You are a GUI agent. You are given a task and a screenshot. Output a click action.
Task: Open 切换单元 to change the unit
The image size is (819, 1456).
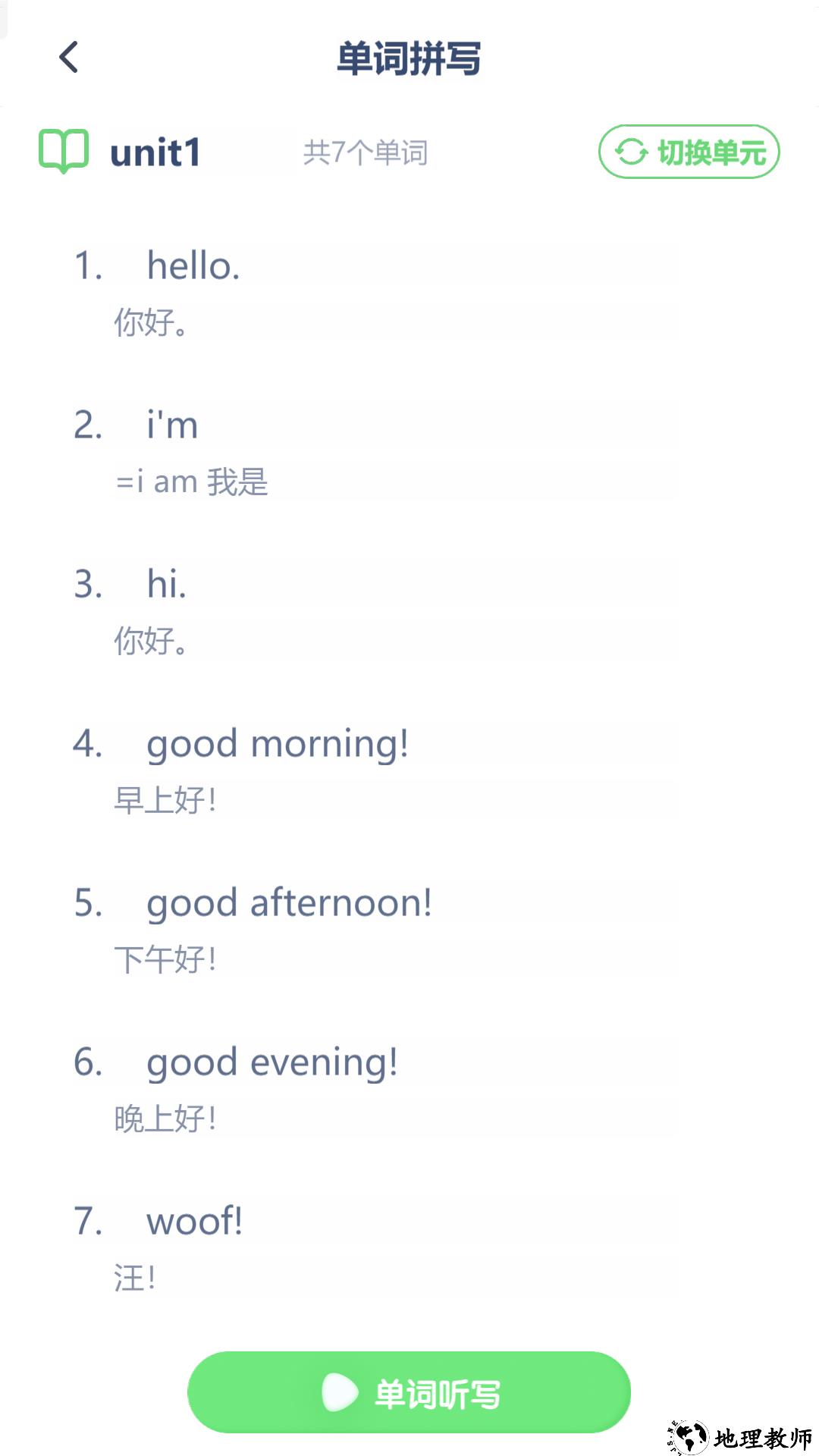coord(687,151)
